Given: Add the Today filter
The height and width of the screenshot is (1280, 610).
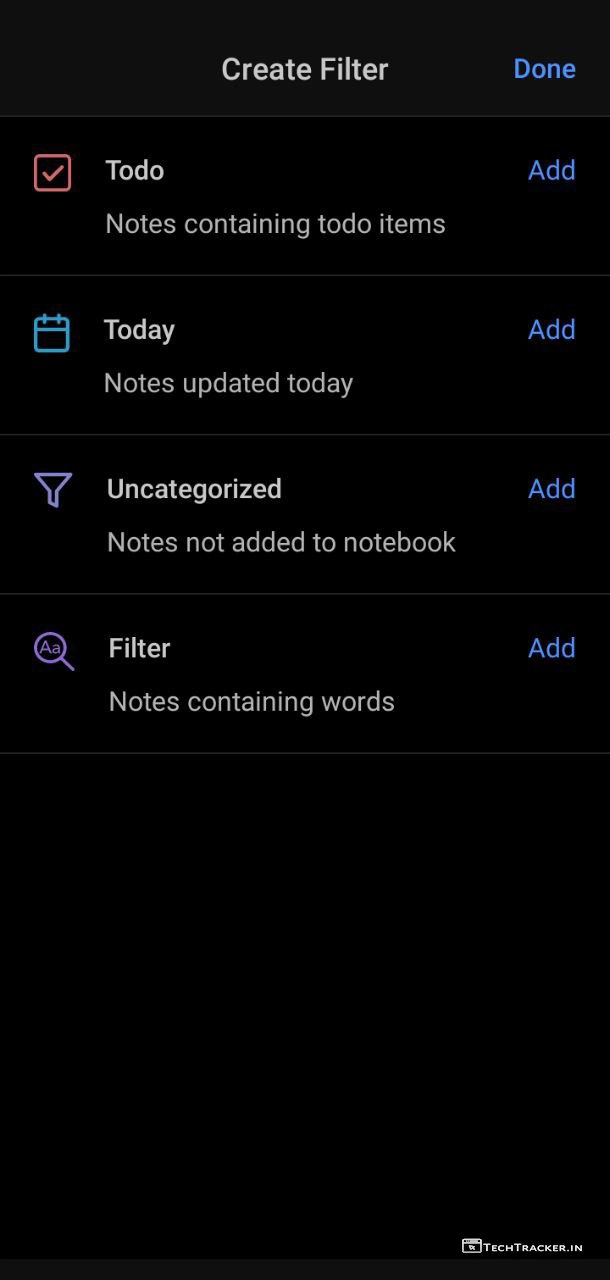Looking at the screenshot, I should [551, 329].
